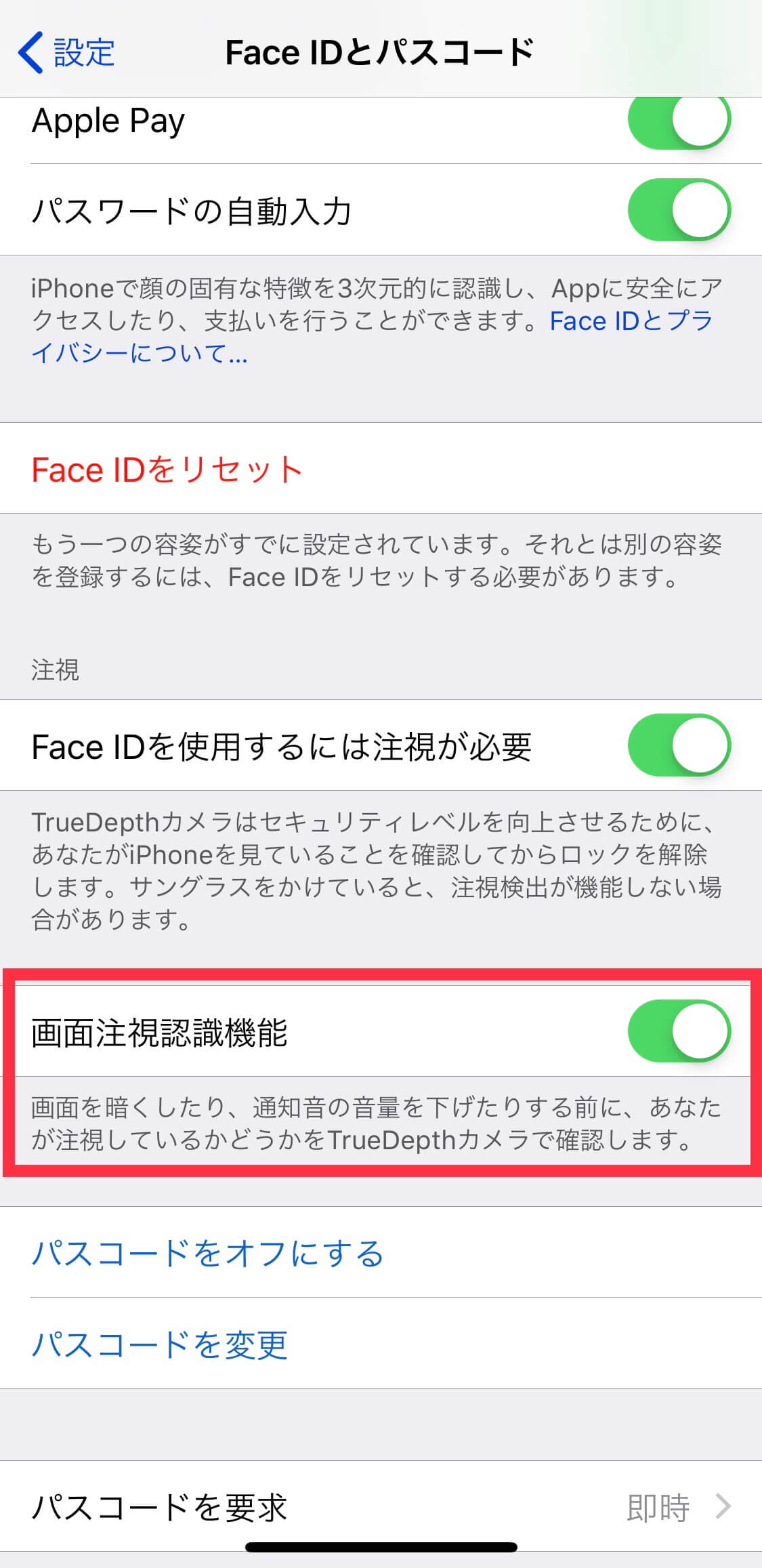Disable パスワードの自動入力 switch
Image resolution: width=762 pixels, height=1568 pixels.
click(x=679, y=210)
